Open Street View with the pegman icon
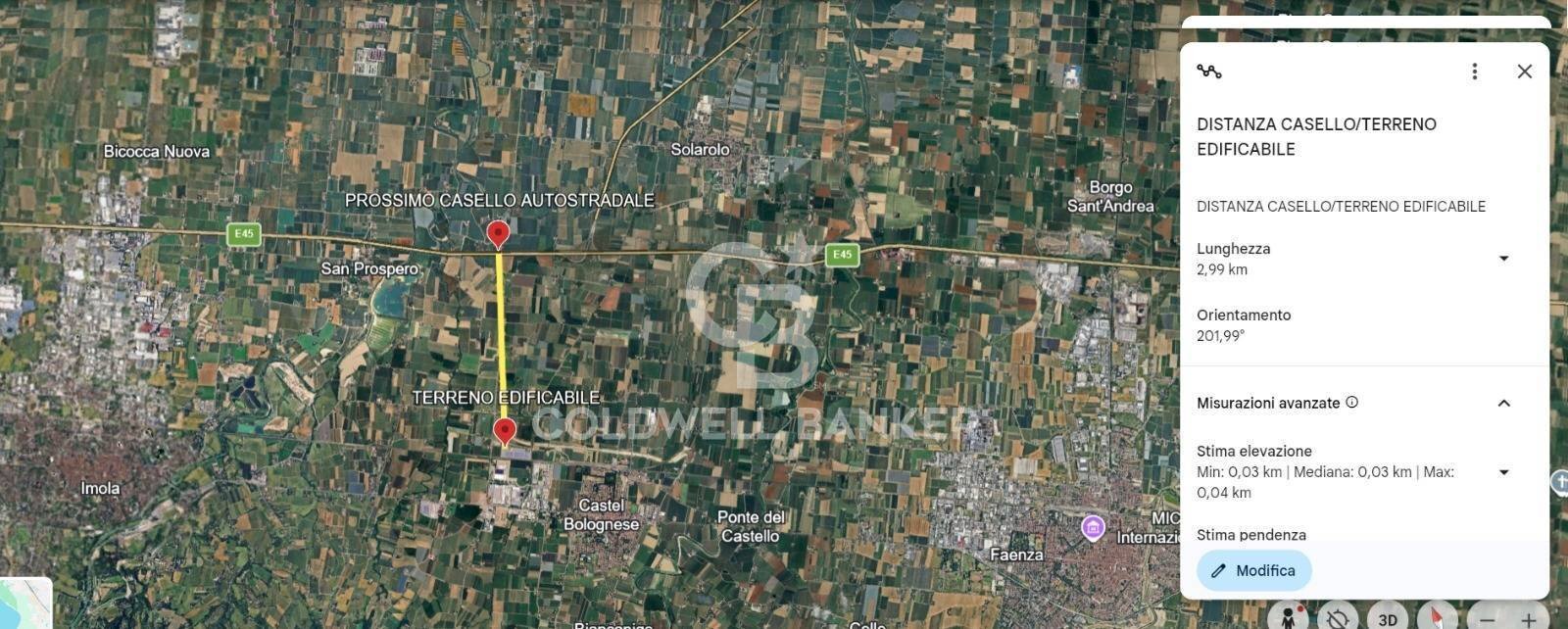 1288,619
